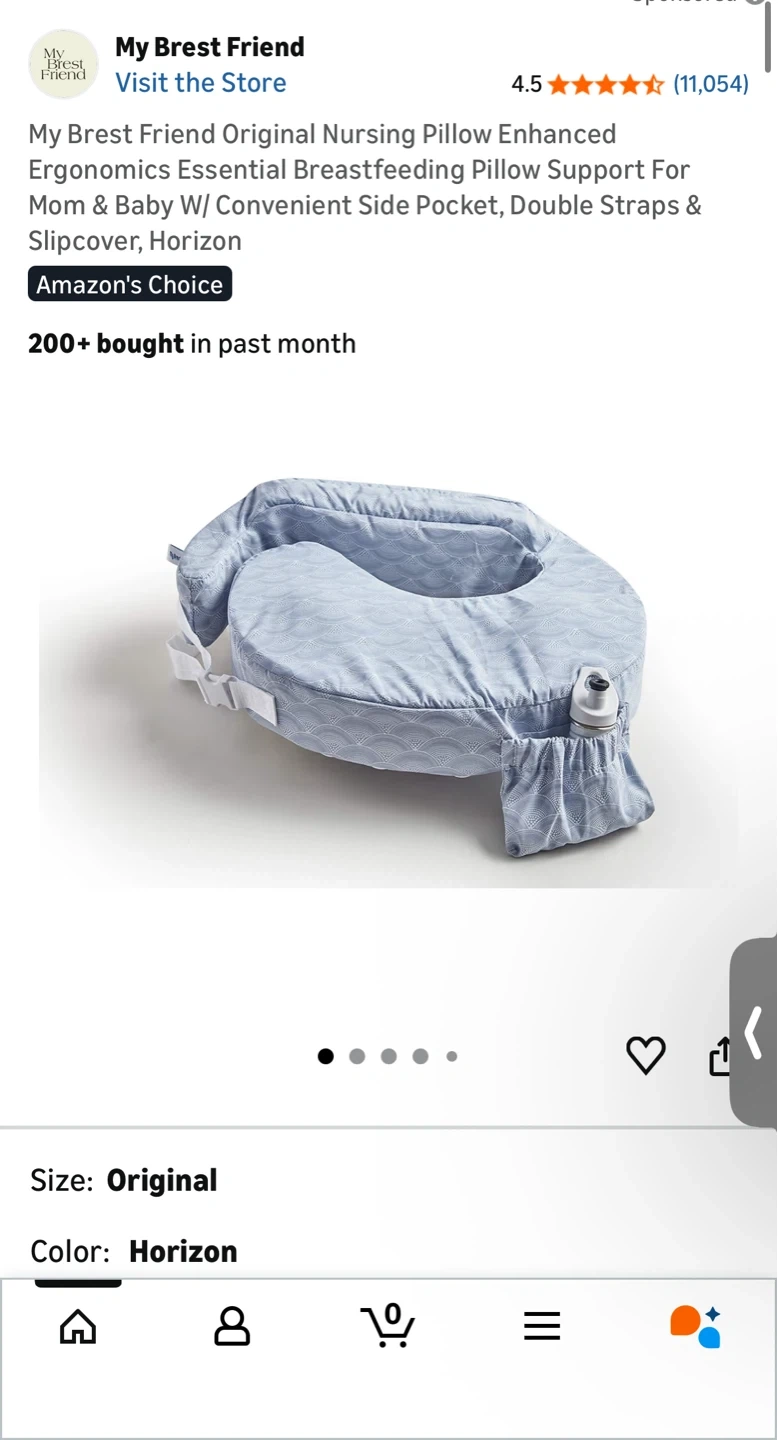Expand the side panel arrow handle

[x=753, y=1032]
